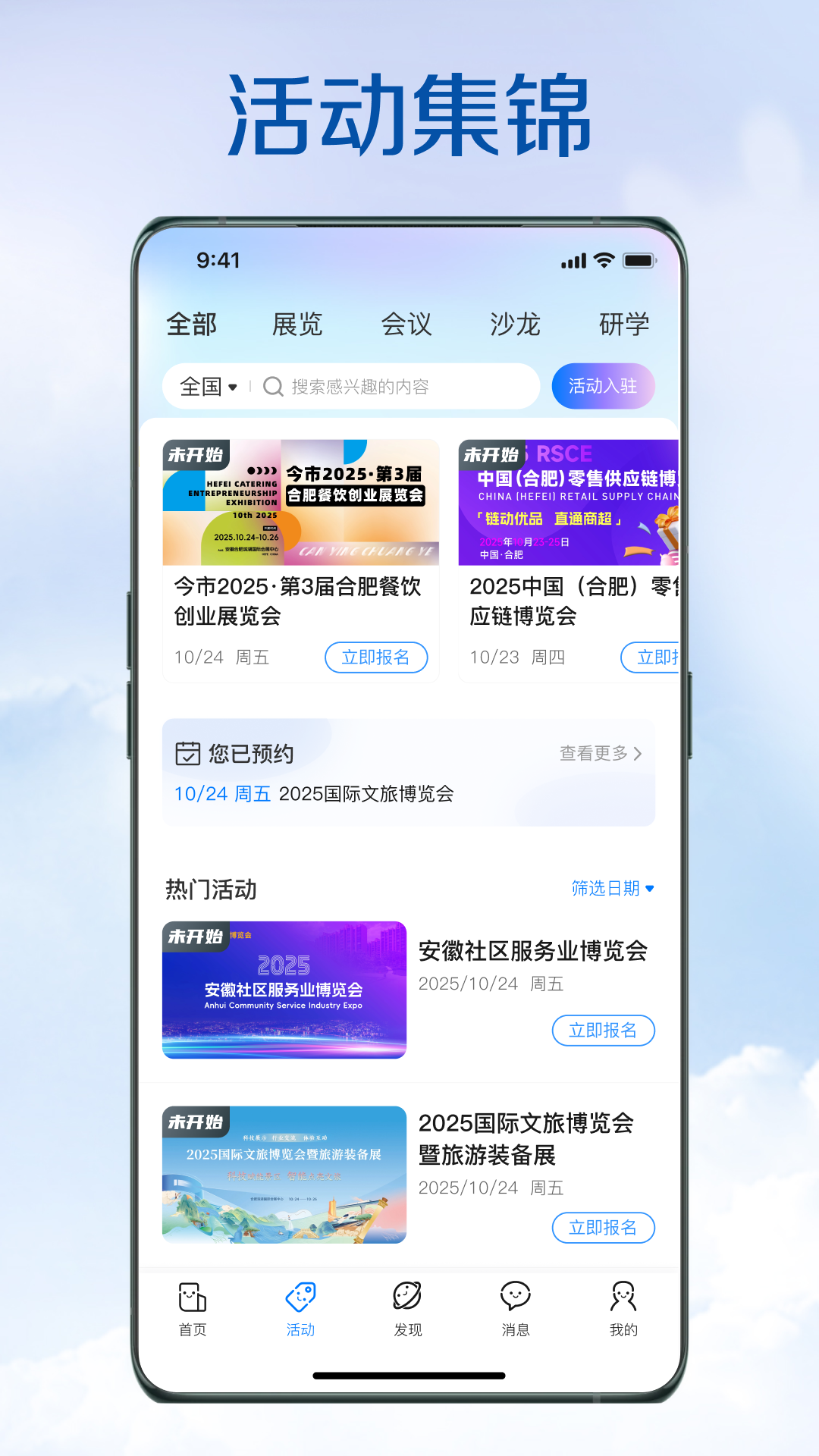
Task: Select the 活动 tab in bottom navigation
Action: click(x=300, y=1294)
